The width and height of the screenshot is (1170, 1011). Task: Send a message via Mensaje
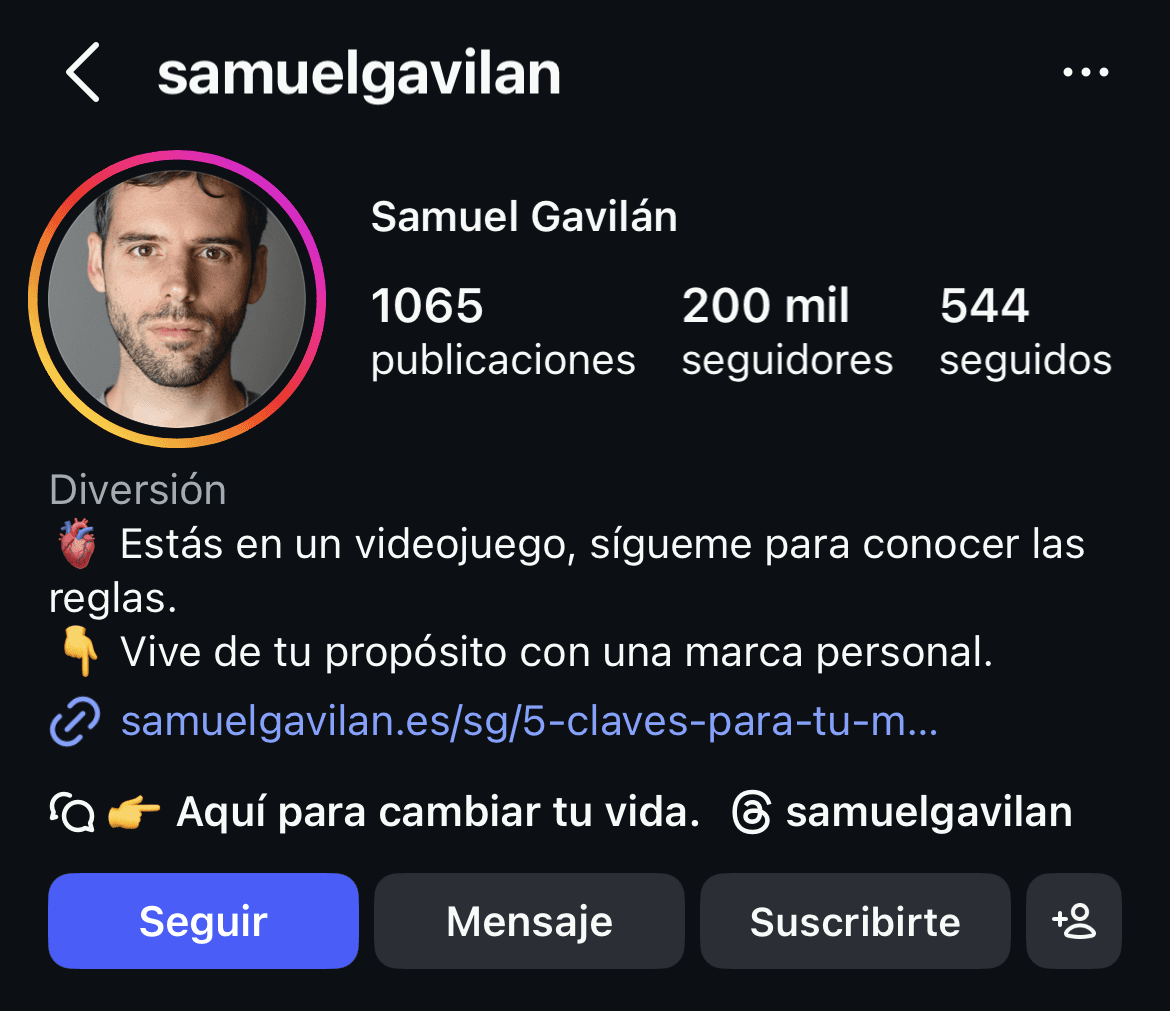[529, 921]
